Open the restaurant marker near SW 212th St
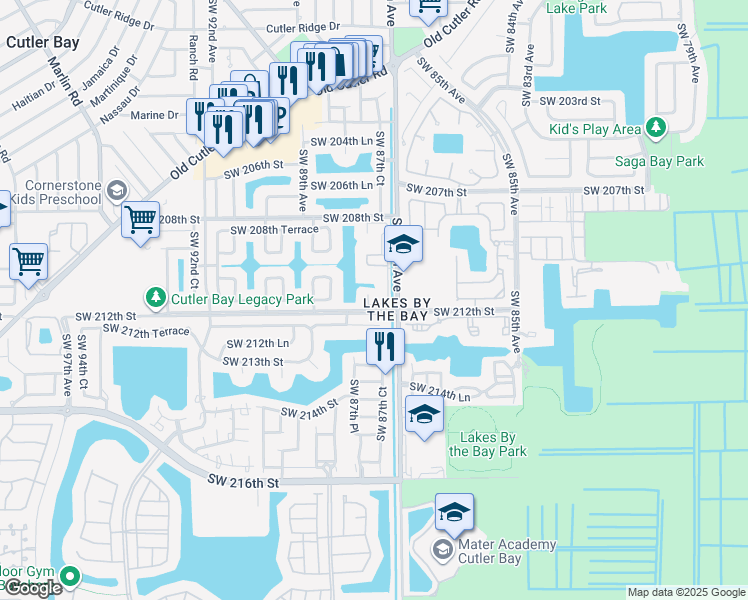This screenshot has width=748, height=600. (385, 346)
